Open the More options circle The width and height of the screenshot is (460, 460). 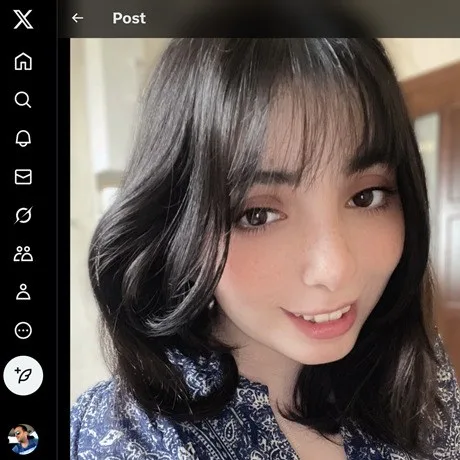click(x=23, y=330)
